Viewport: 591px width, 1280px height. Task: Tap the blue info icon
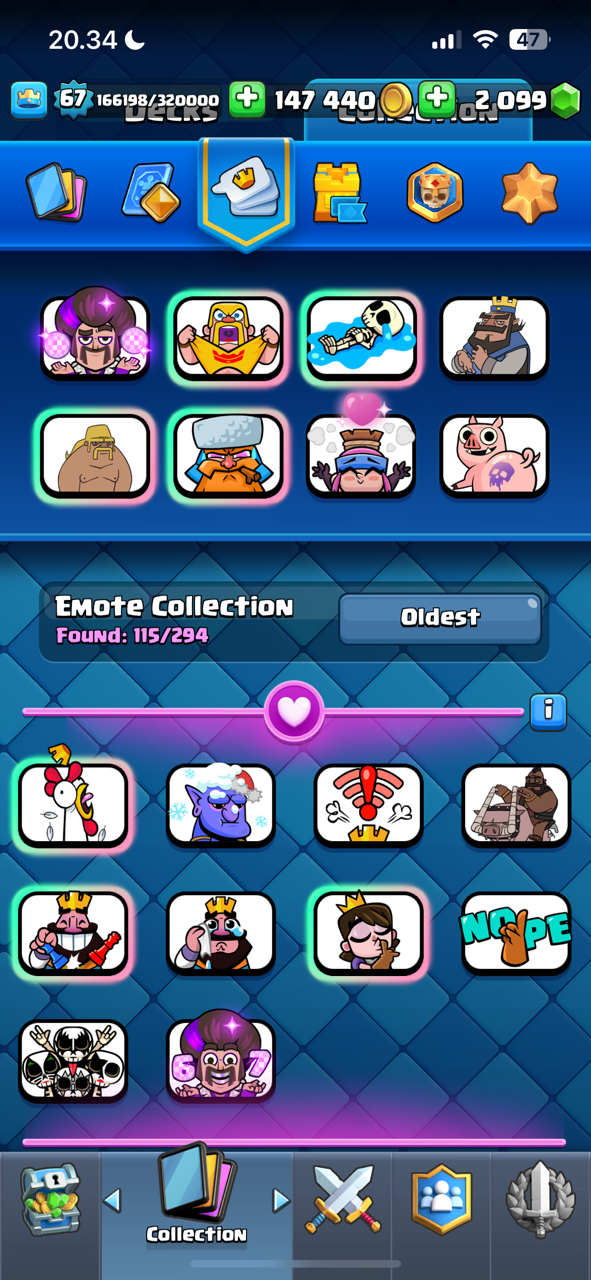548,711
